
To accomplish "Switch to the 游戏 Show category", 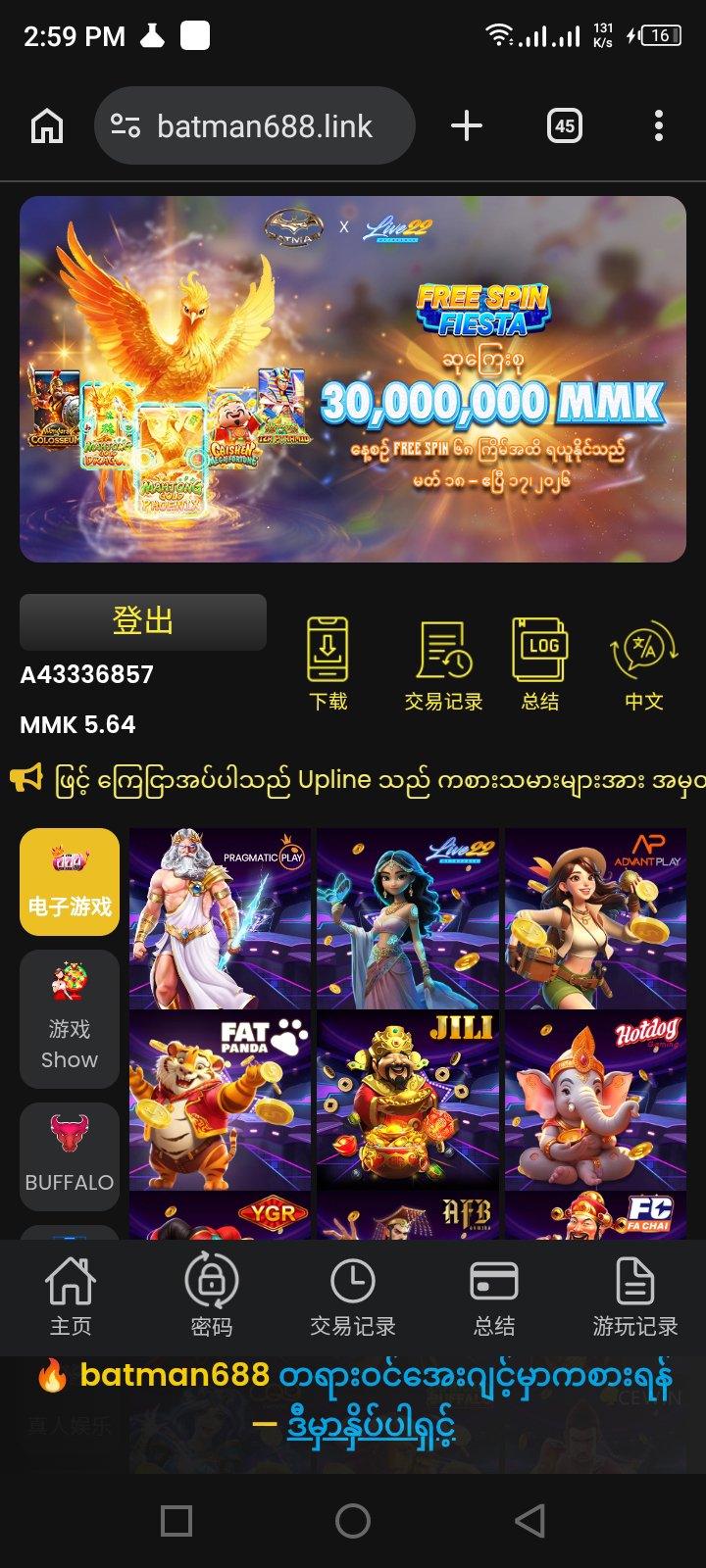I will 70,1019.
